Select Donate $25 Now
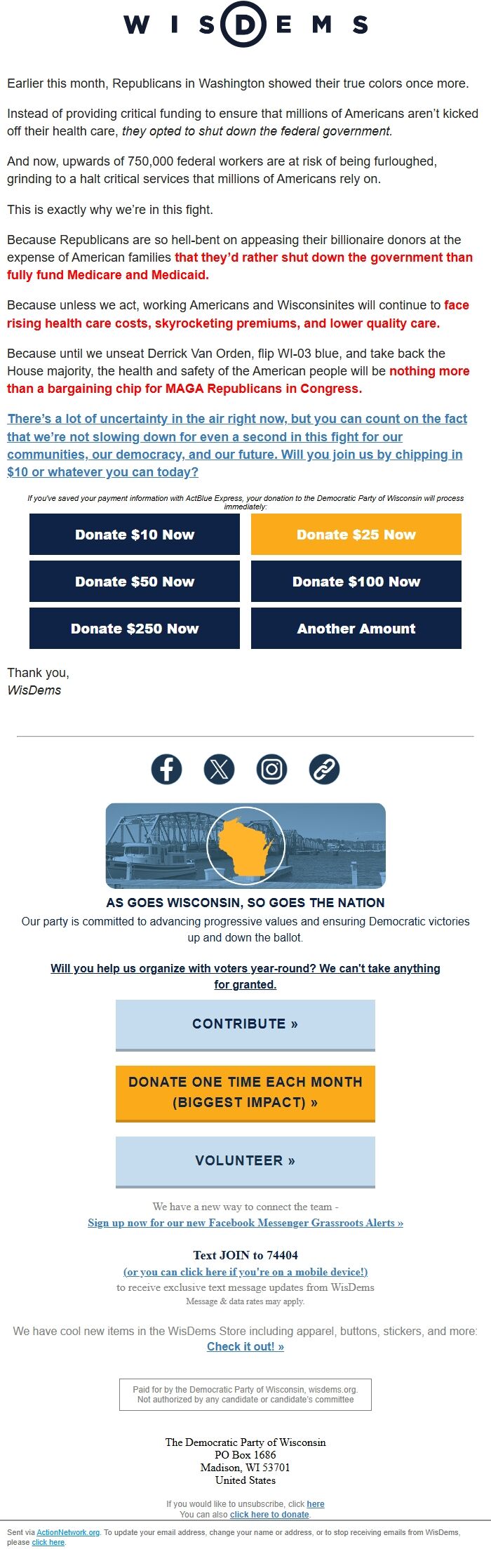Viewport: 491px width, 1568px height. coord(356,535)
